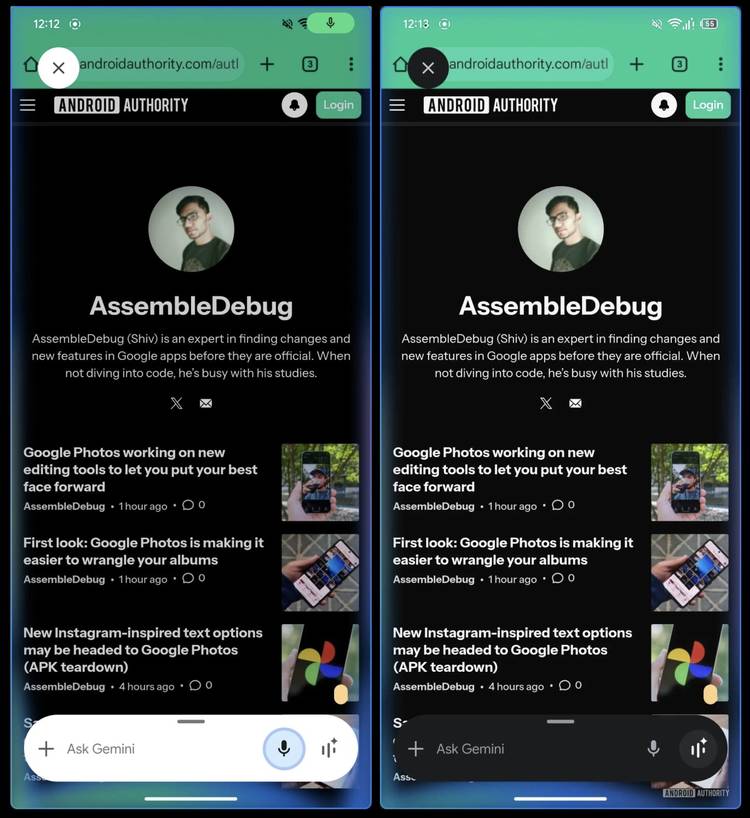Open AssembleDebug's email contact icon
This screenshot has width=750, height=818.
tap(205, 403)
